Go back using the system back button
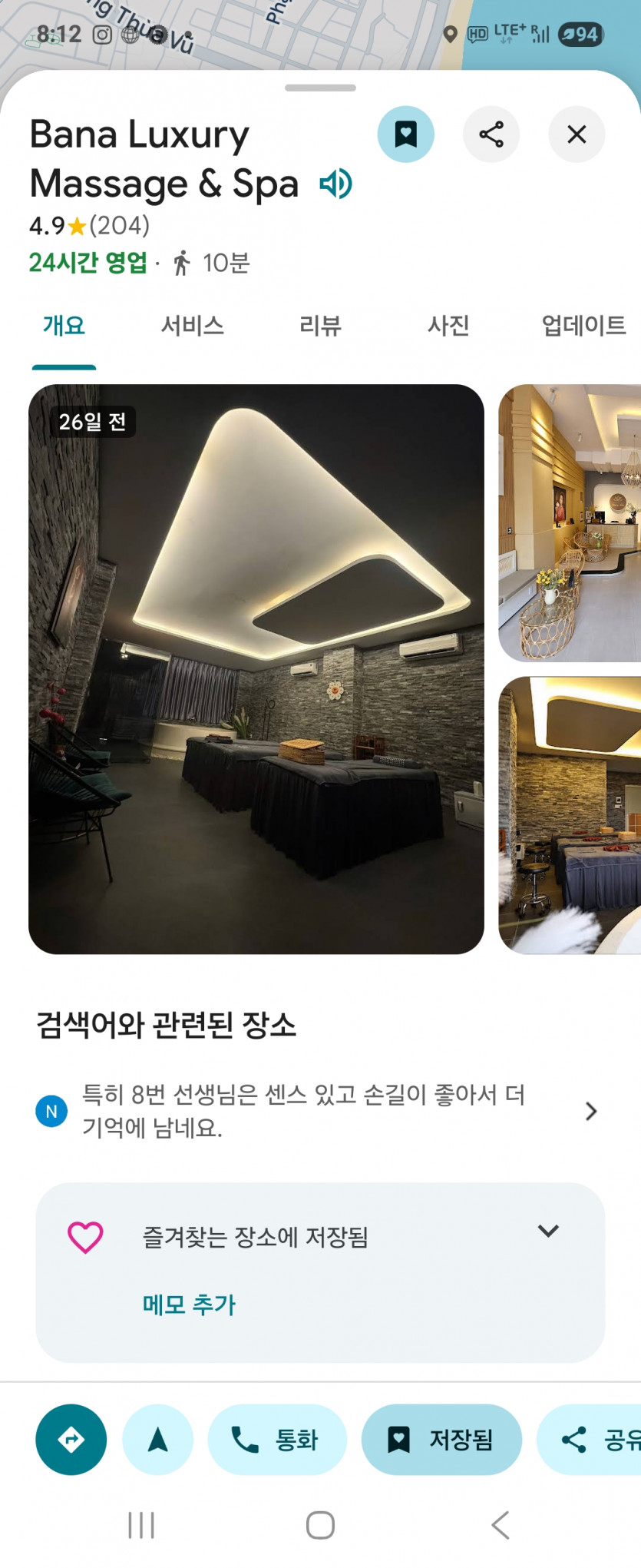The image size is (641, 1568). click(500, 1525)
